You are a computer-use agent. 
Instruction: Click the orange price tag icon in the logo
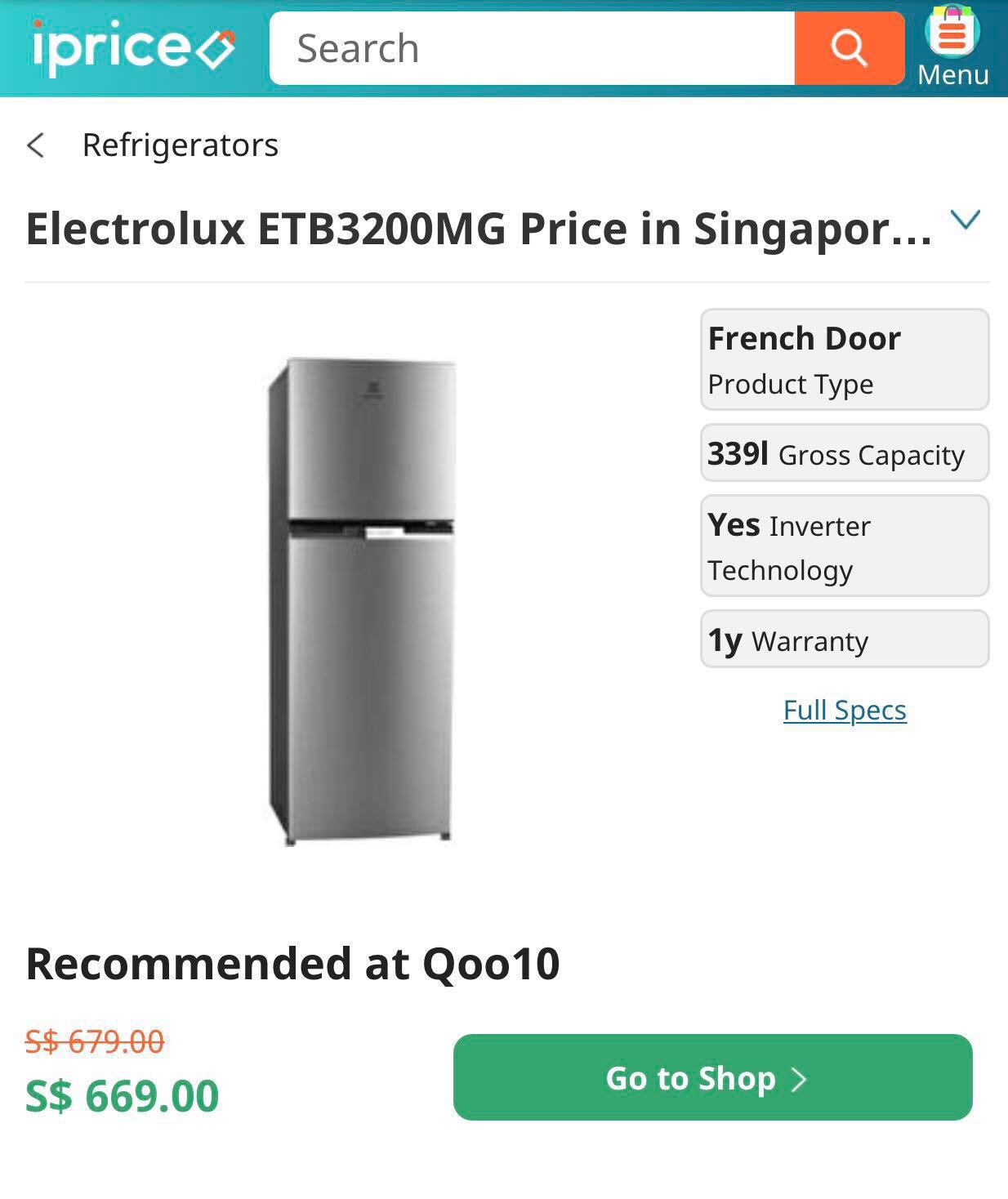point(215,51)
